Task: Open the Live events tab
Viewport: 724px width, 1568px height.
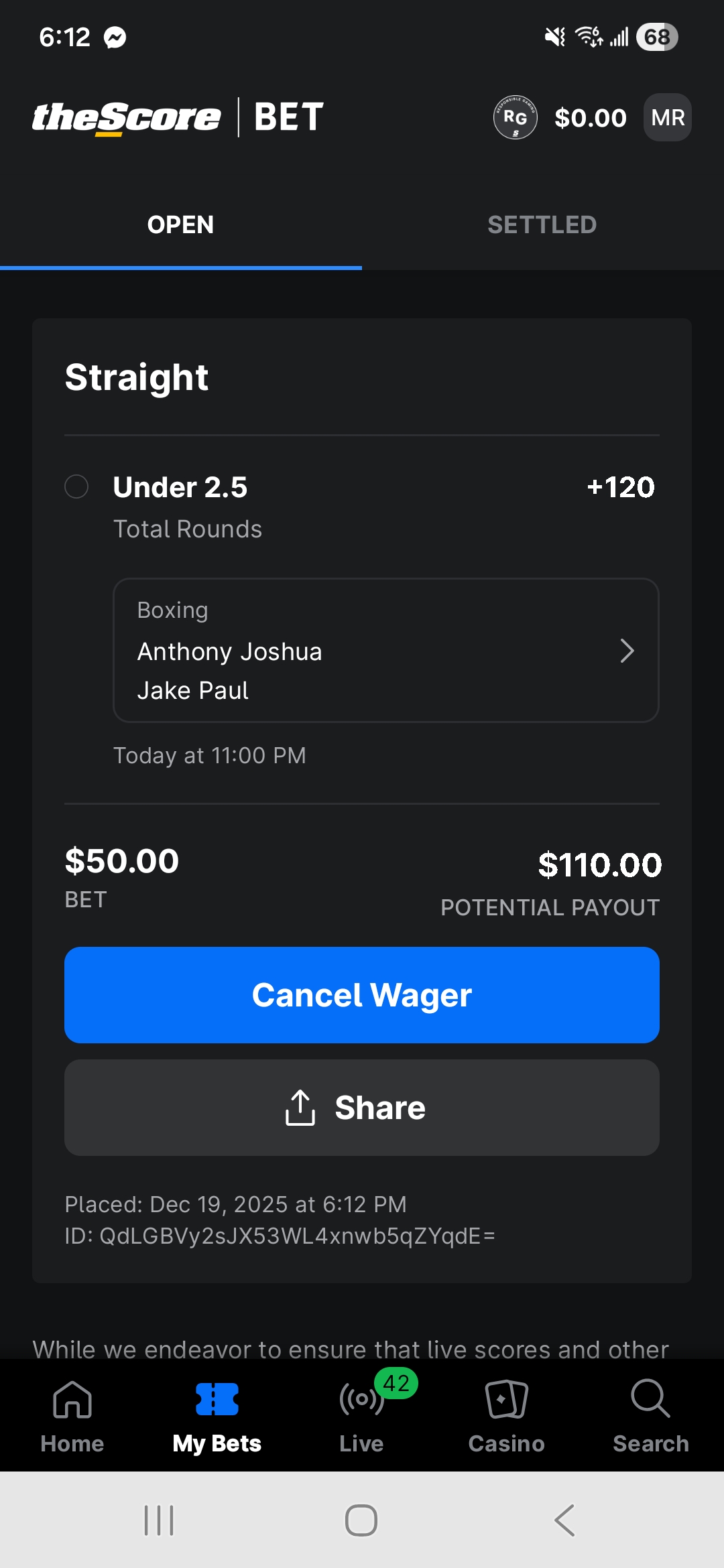Action: [362, 1415]
